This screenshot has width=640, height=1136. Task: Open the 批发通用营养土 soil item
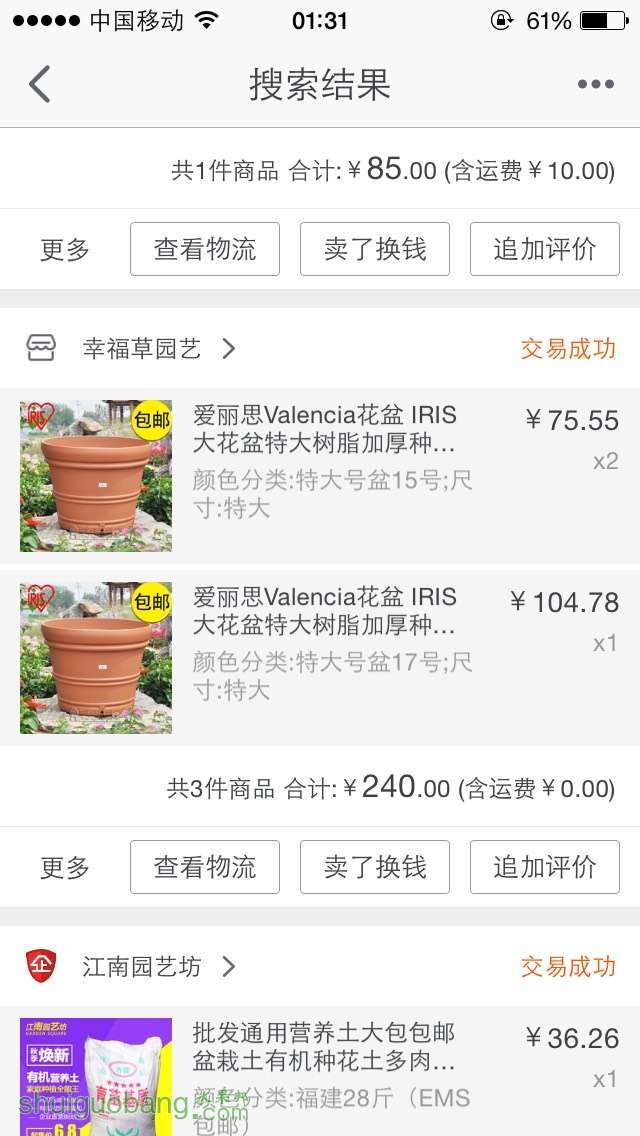[x=320, y=1071]
